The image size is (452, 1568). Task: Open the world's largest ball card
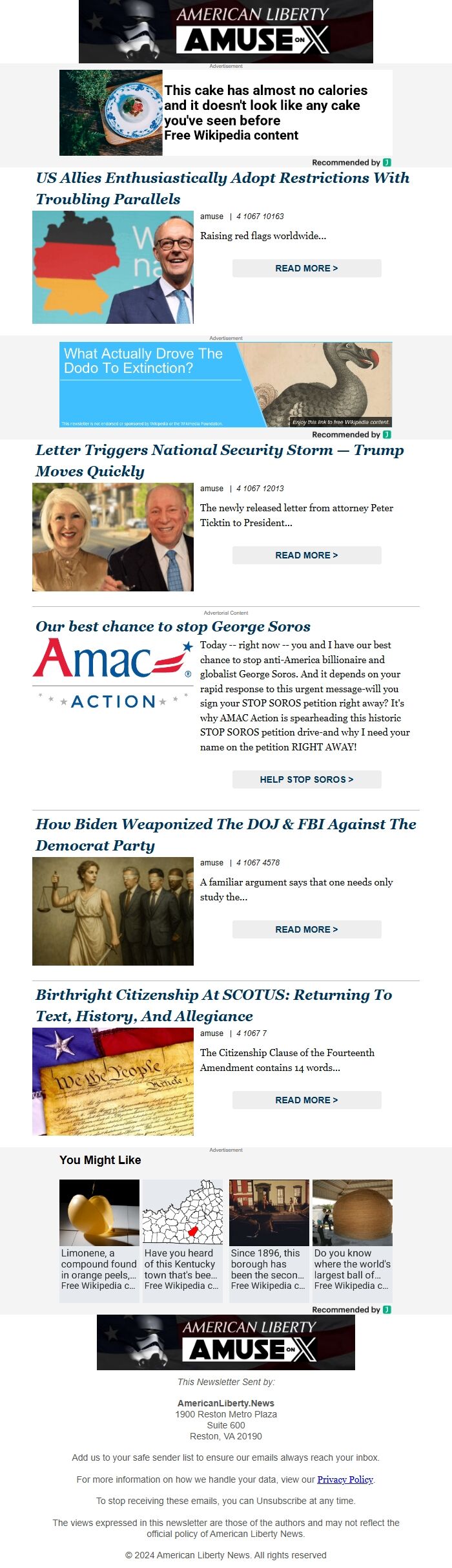[353, 1235]
